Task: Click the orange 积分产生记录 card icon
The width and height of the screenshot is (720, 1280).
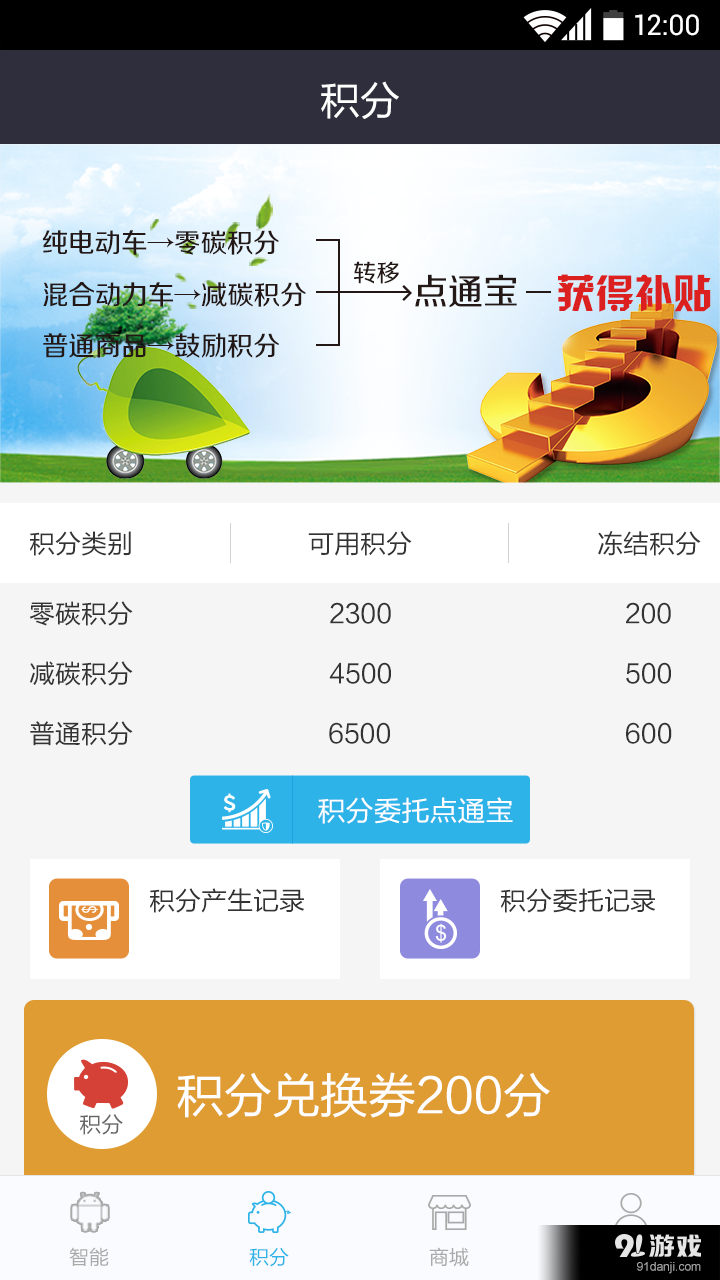Action: [88, 917]
